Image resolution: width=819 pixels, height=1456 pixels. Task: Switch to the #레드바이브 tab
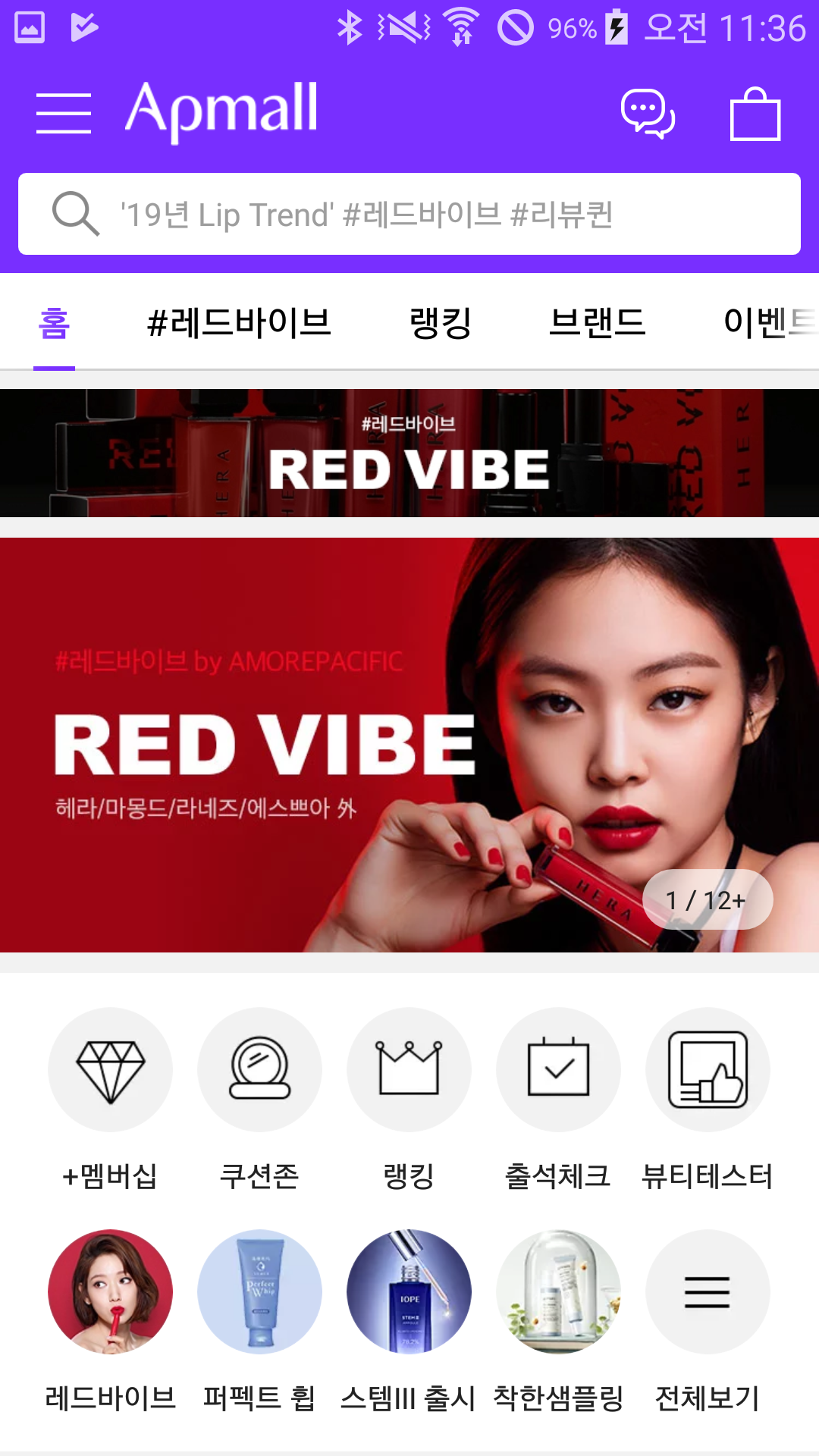pos(239,322)
